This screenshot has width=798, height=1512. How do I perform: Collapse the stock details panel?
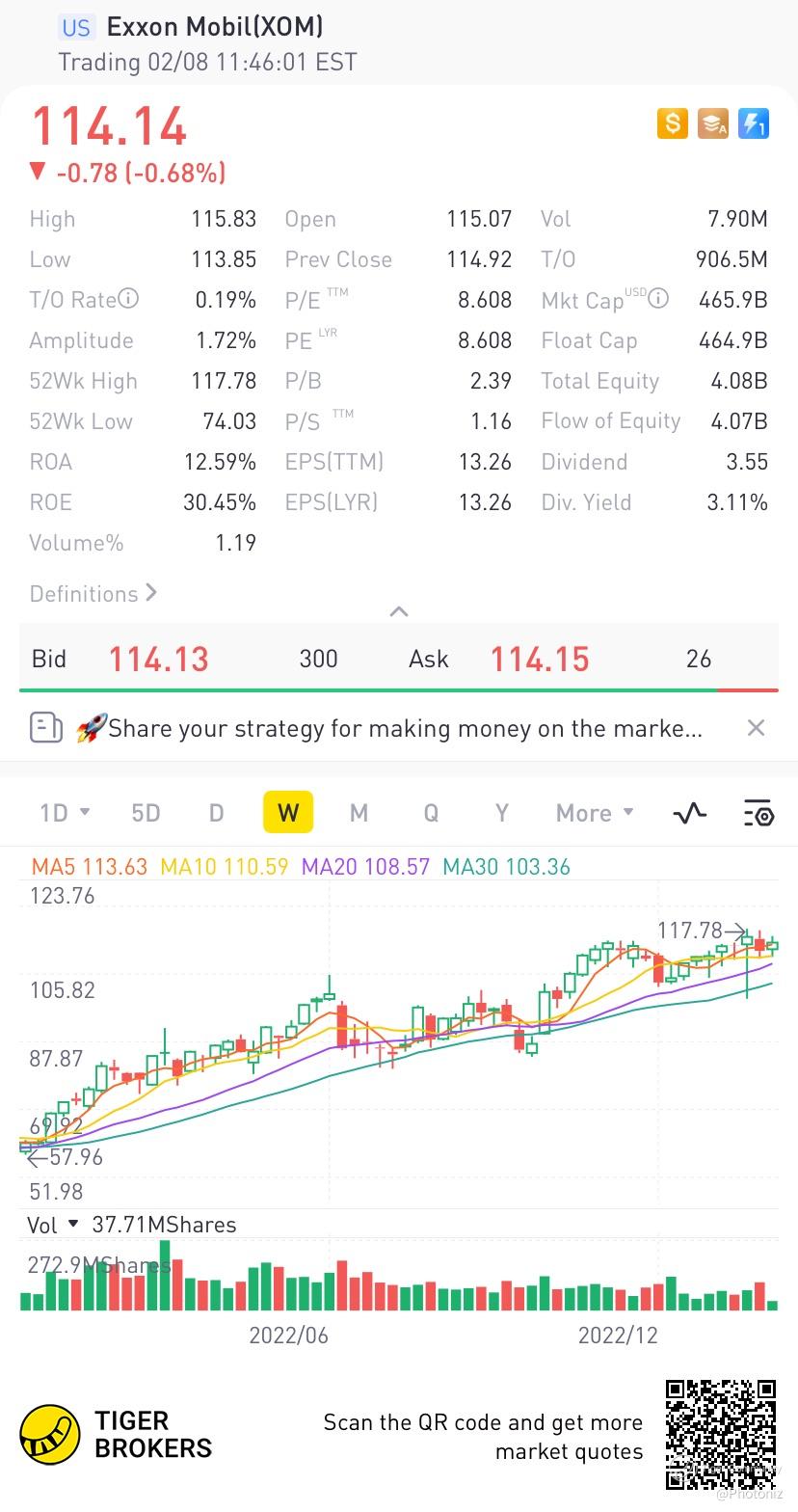pyautogui.click(x=398, y=611)
